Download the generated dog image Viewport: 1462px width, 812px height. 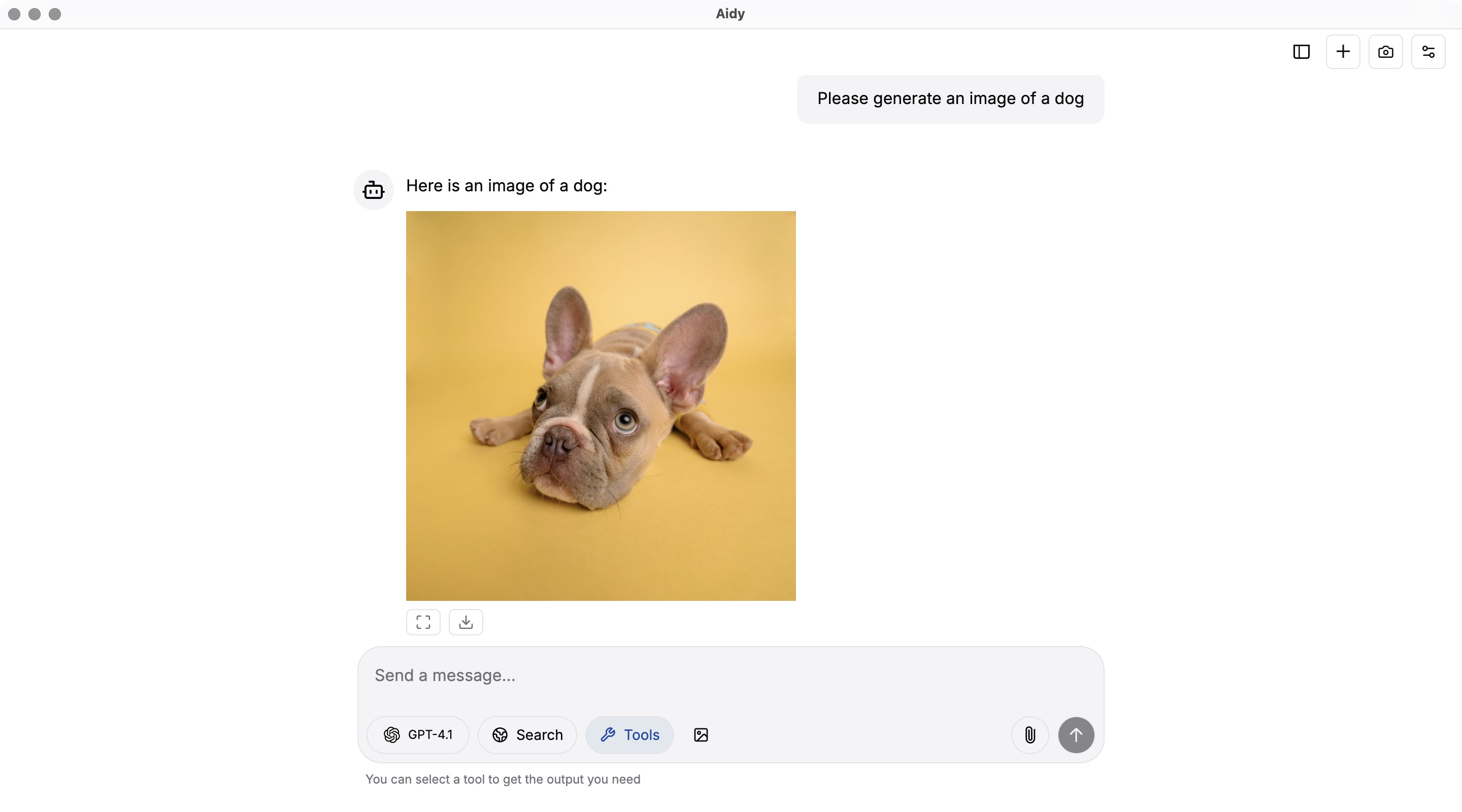click(466, 622)
